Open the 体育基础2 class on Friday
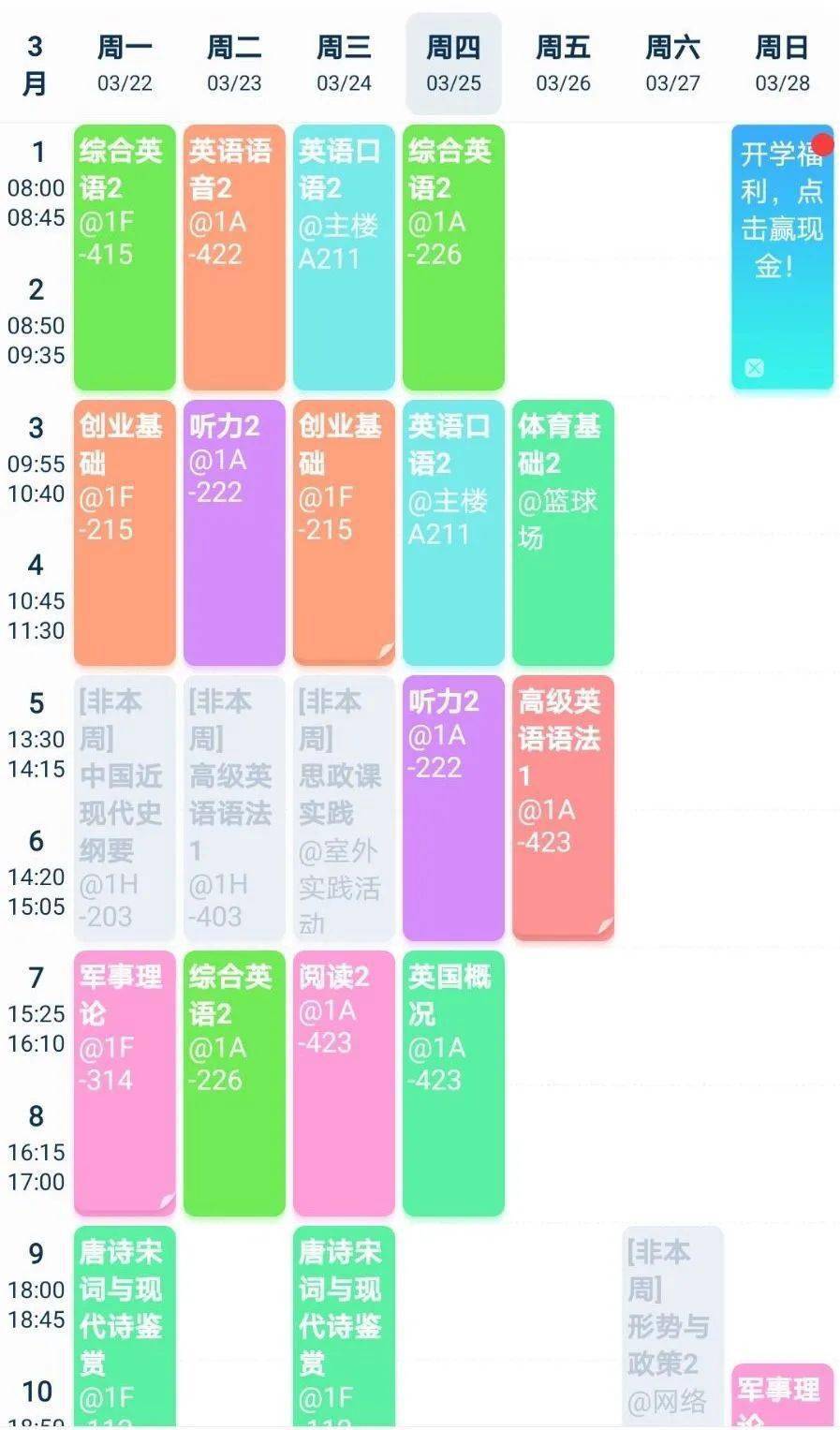The image size is (840, 1430). 563,532
